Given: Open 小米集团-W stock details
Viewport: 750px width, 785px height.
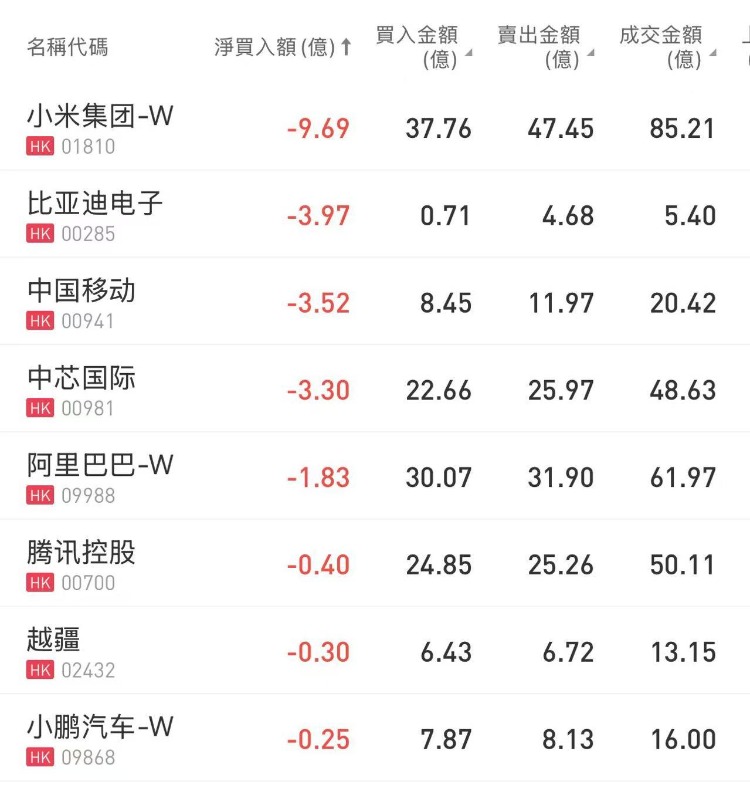Looking at the screenshot, I should [x=100, y=128].
